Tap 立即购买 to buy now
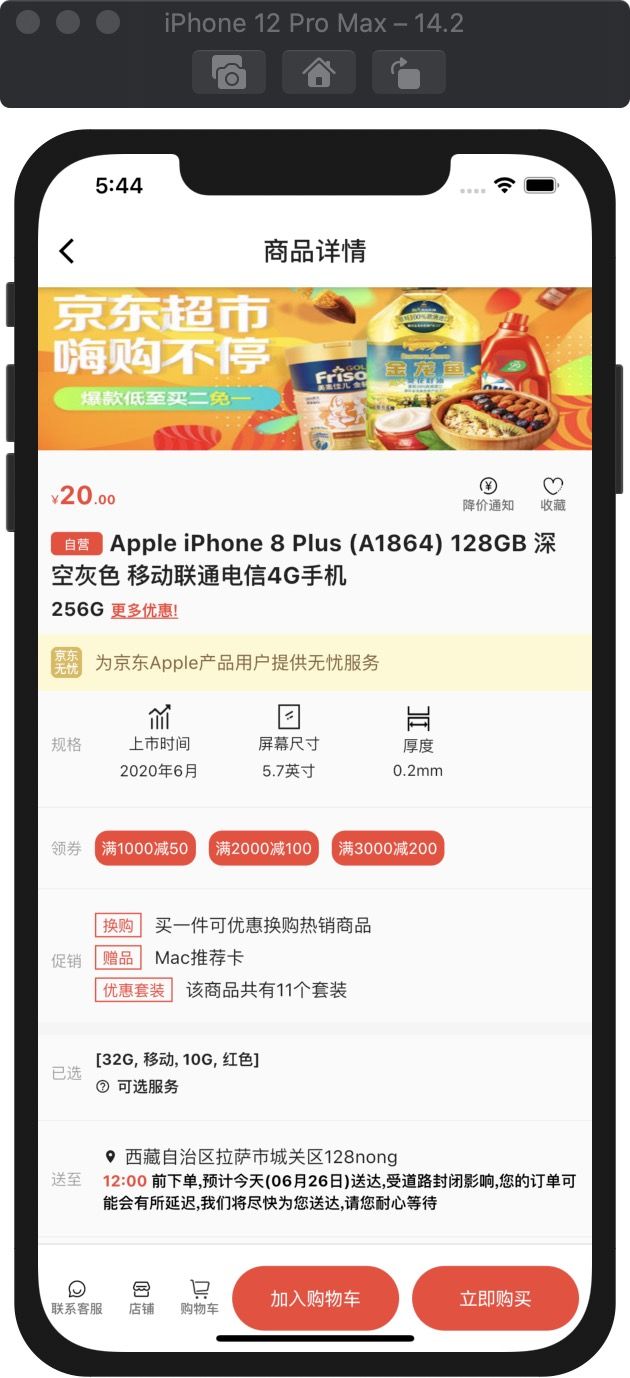Screen dimensions: 630x1378 click(495, 1299)
